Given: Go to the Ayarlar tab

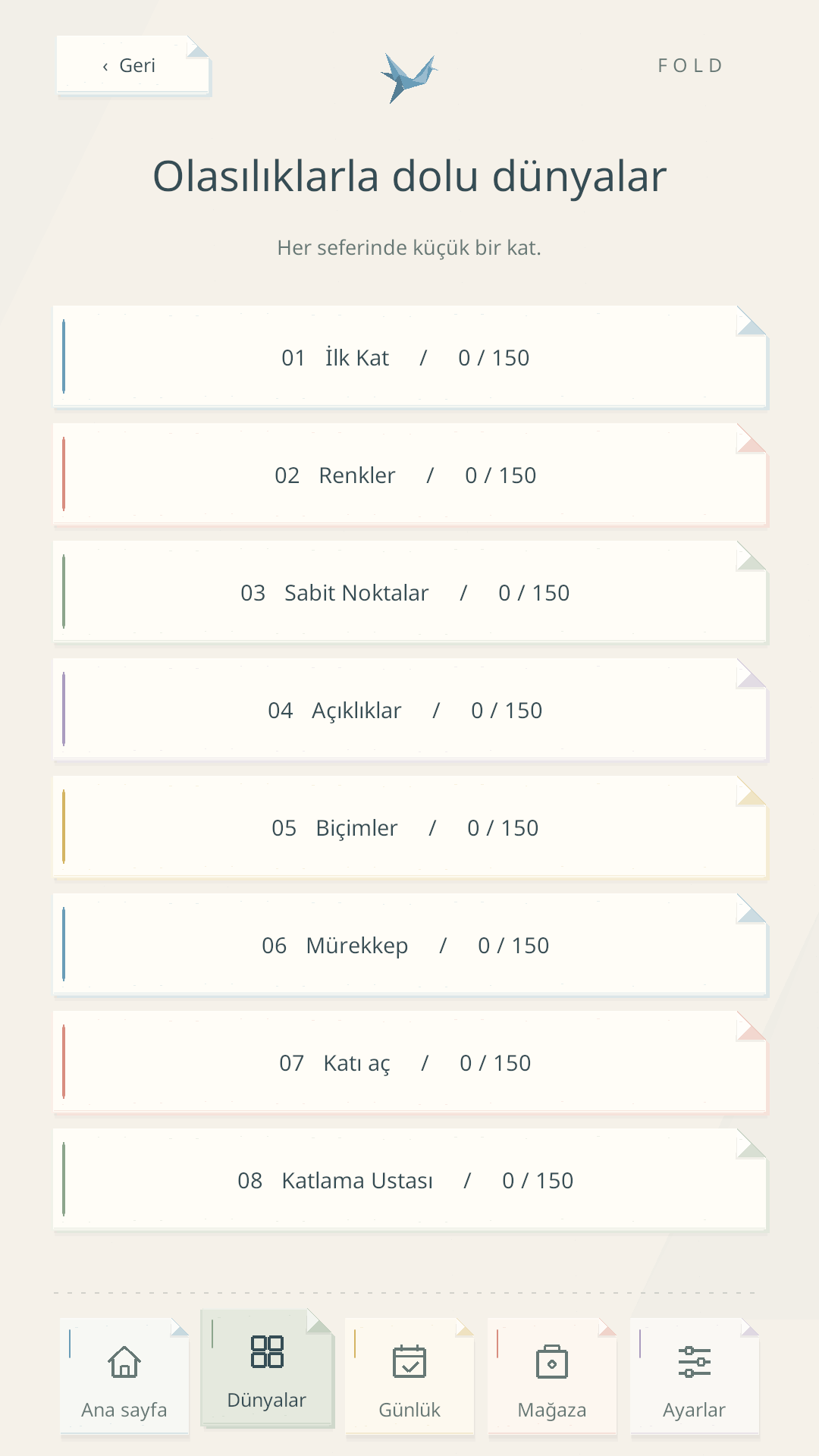Looking at the screenshot, I should pos(695,1376).
